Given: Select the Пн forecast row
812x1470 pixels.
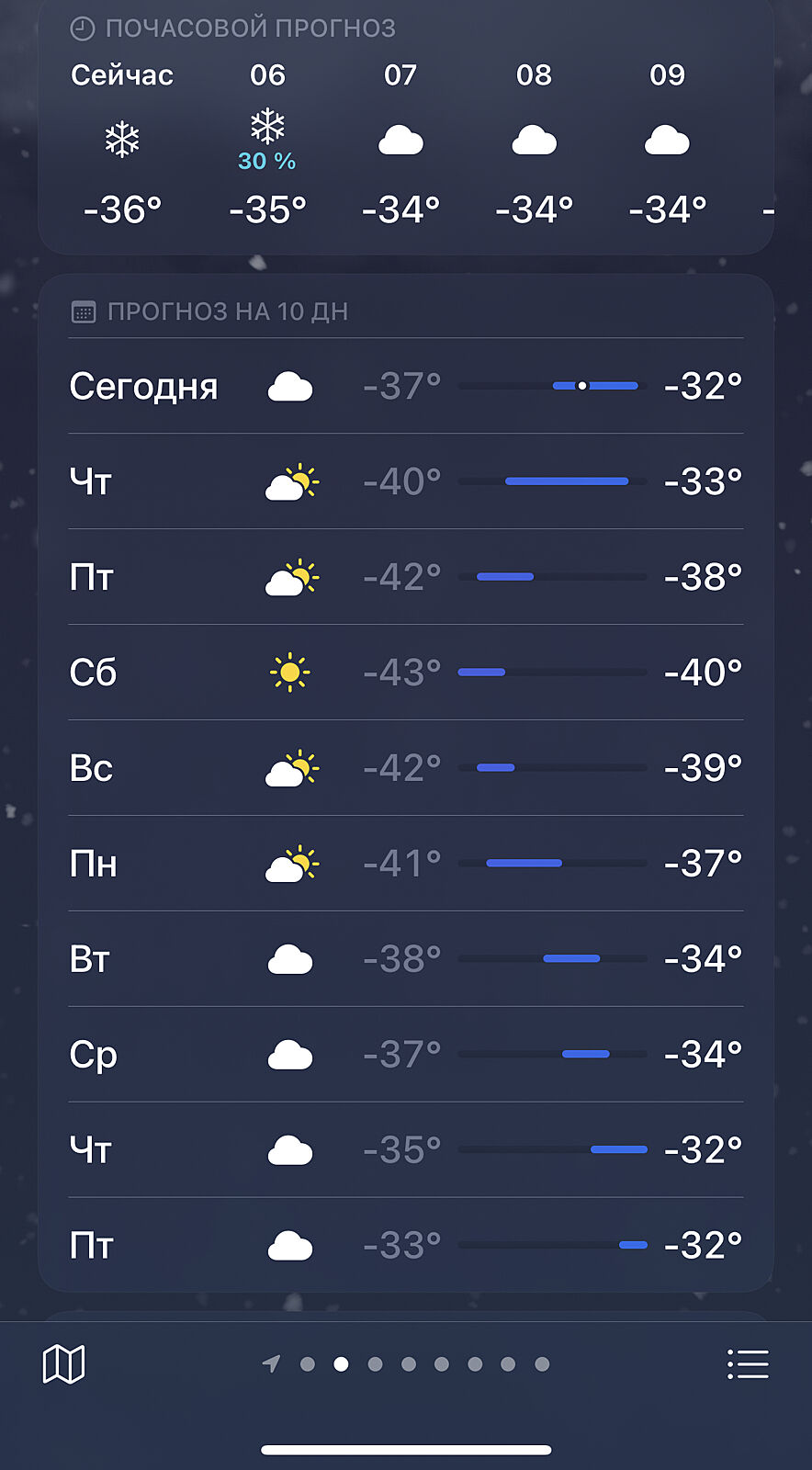Looking at the screenshot, I should [x=405, y=864].
